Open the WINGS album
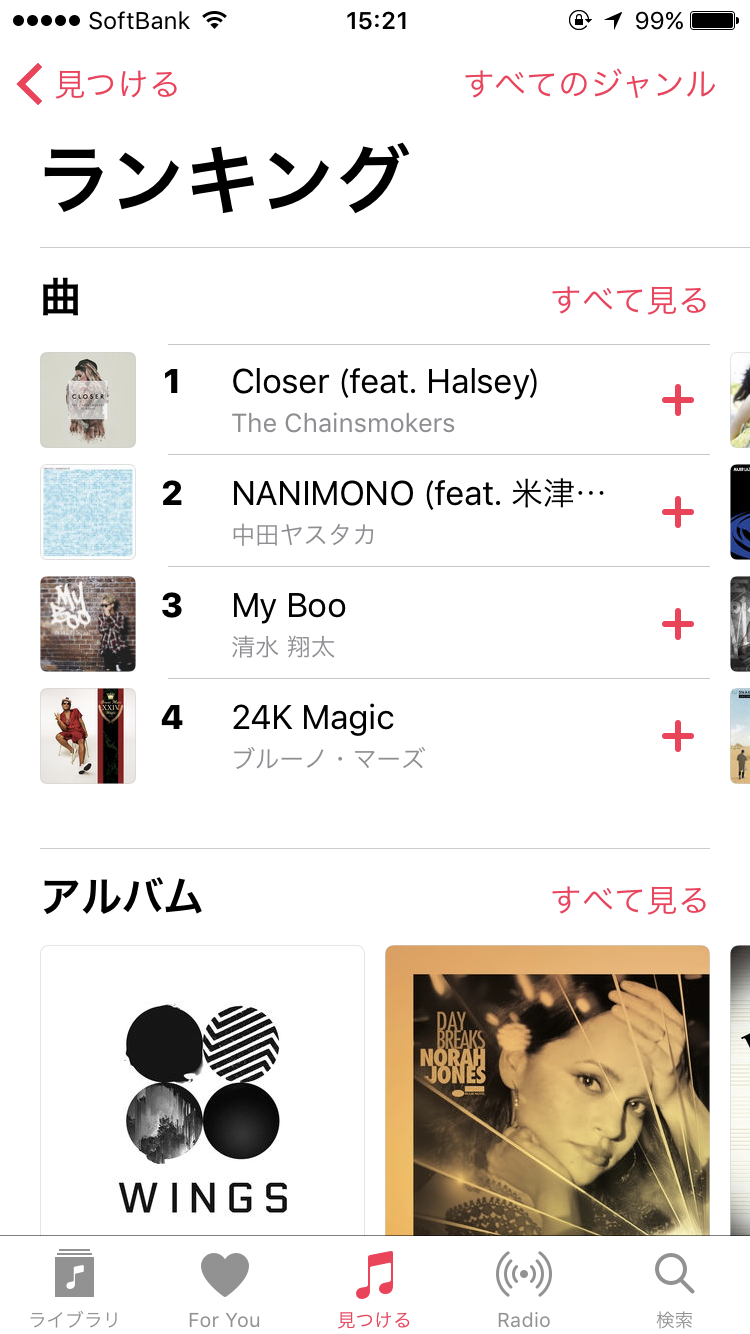The width and height of the screenshot is (750, 1334). tap(202, 1090)
